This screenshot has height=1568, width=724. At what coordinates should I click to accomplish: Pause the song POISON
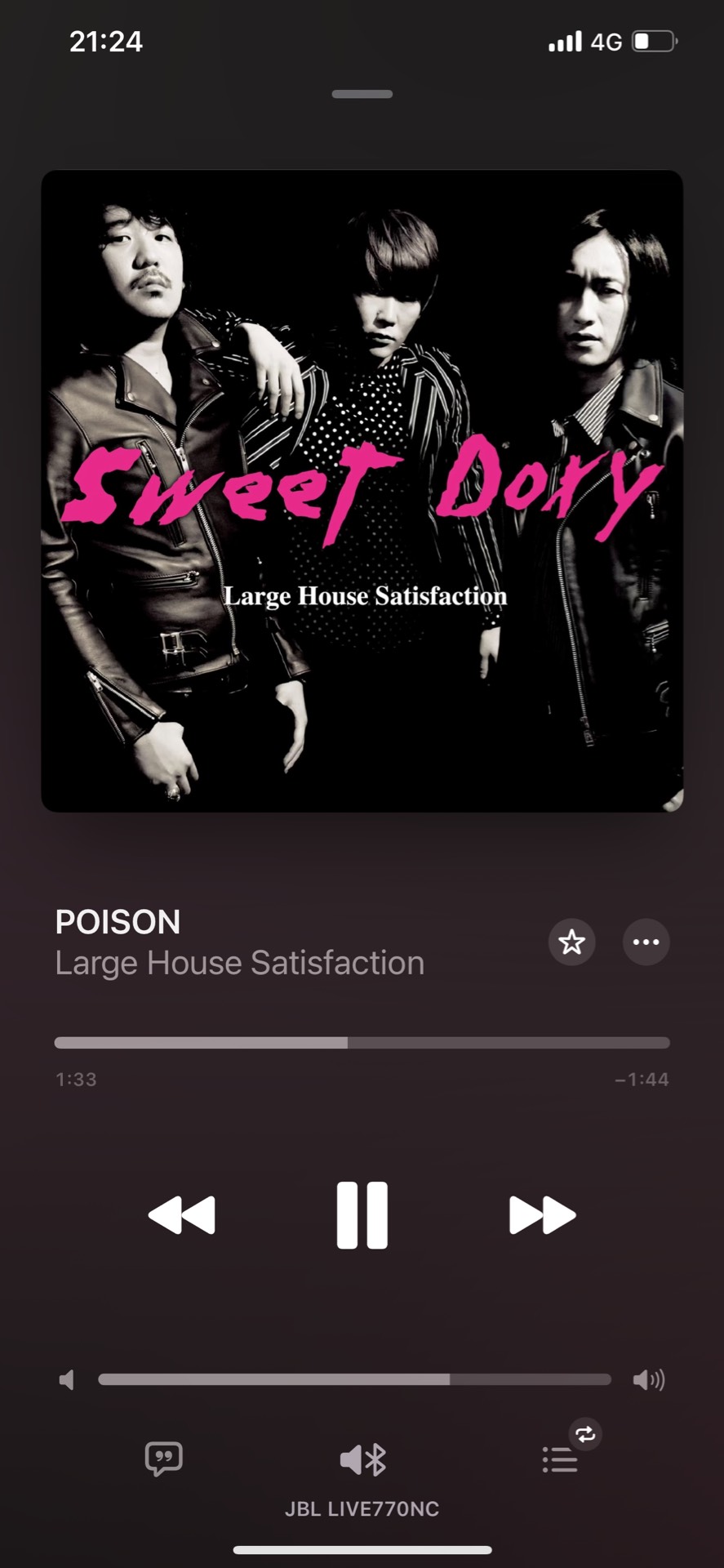[362, 1215]
